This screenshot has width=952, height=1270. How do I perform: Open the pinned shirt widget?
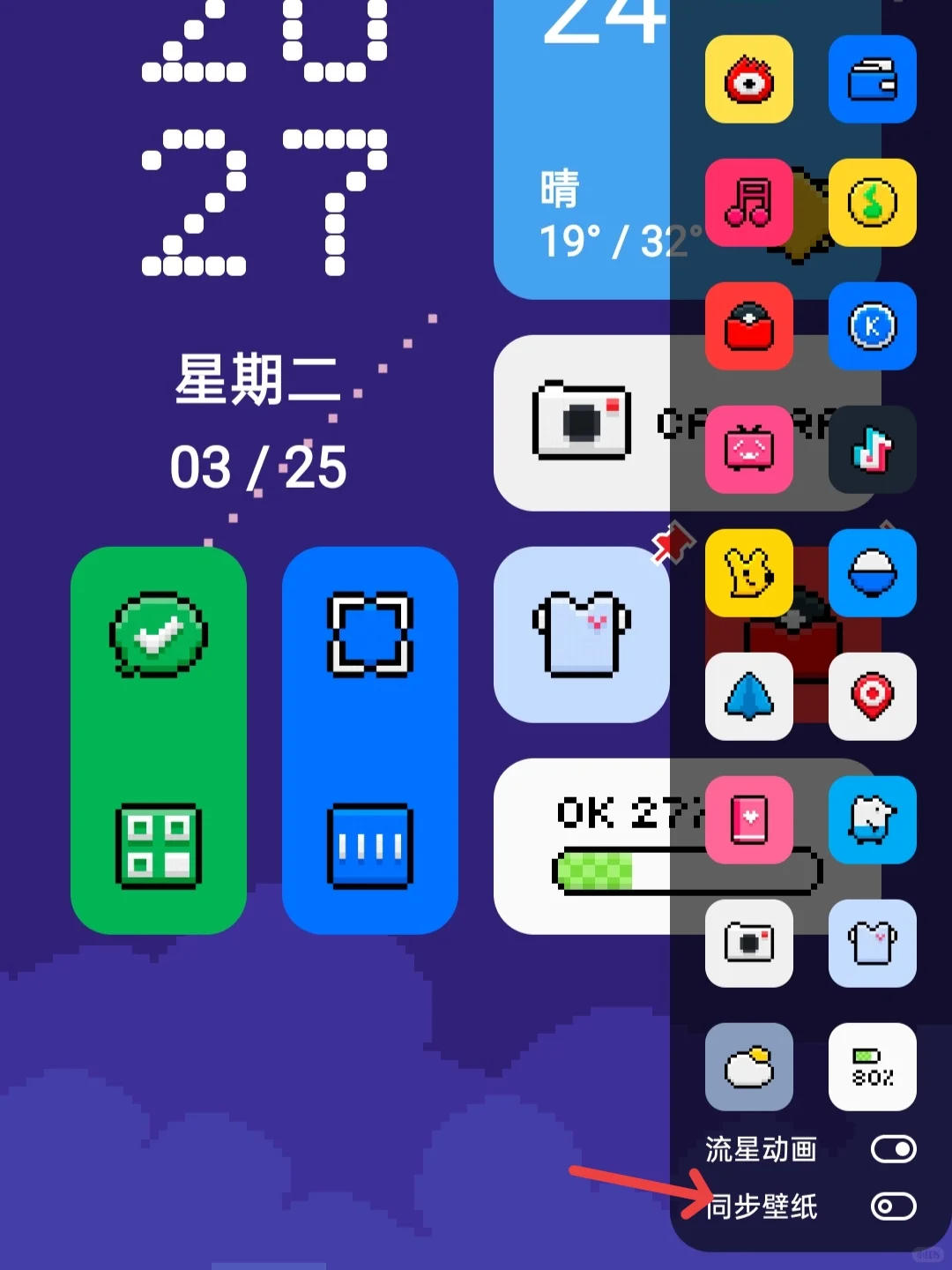pyautogui.click(x=582, y=635)
